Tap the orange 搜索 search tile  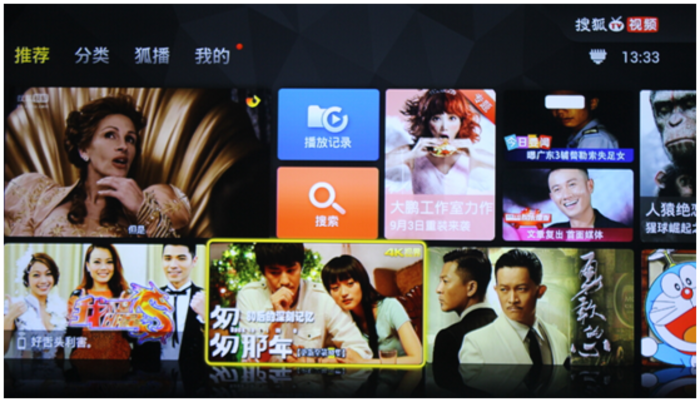click(328, 202)
